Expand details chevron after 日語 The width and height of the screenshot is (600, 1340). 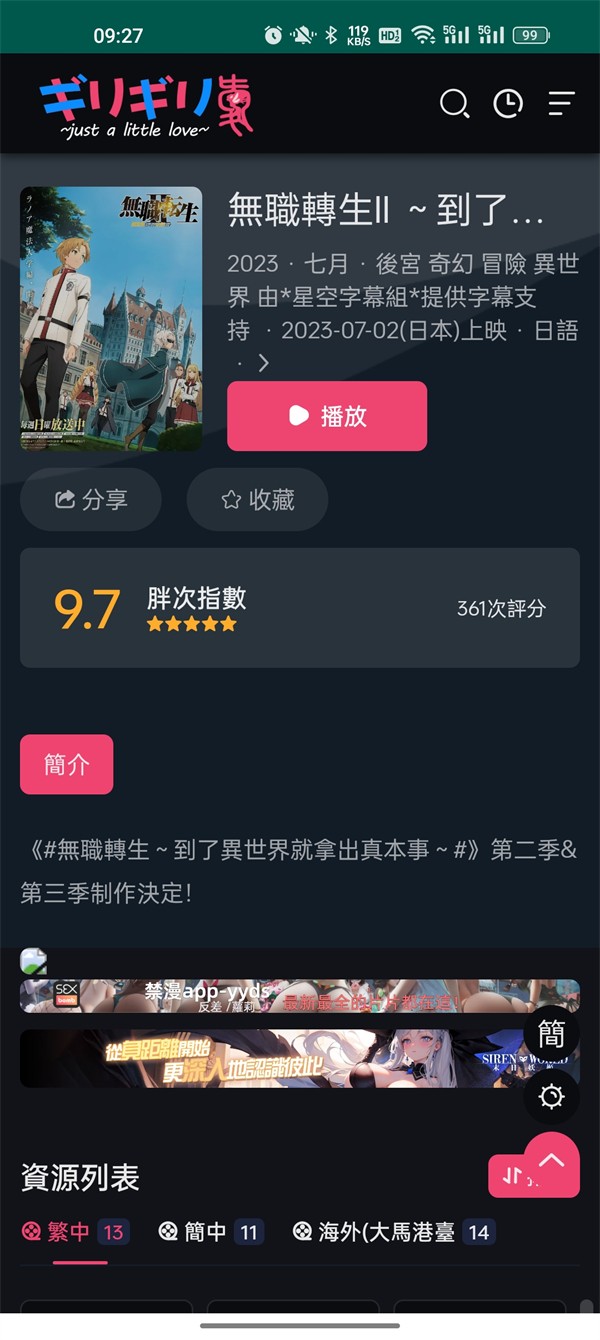[x=264, y=363]
